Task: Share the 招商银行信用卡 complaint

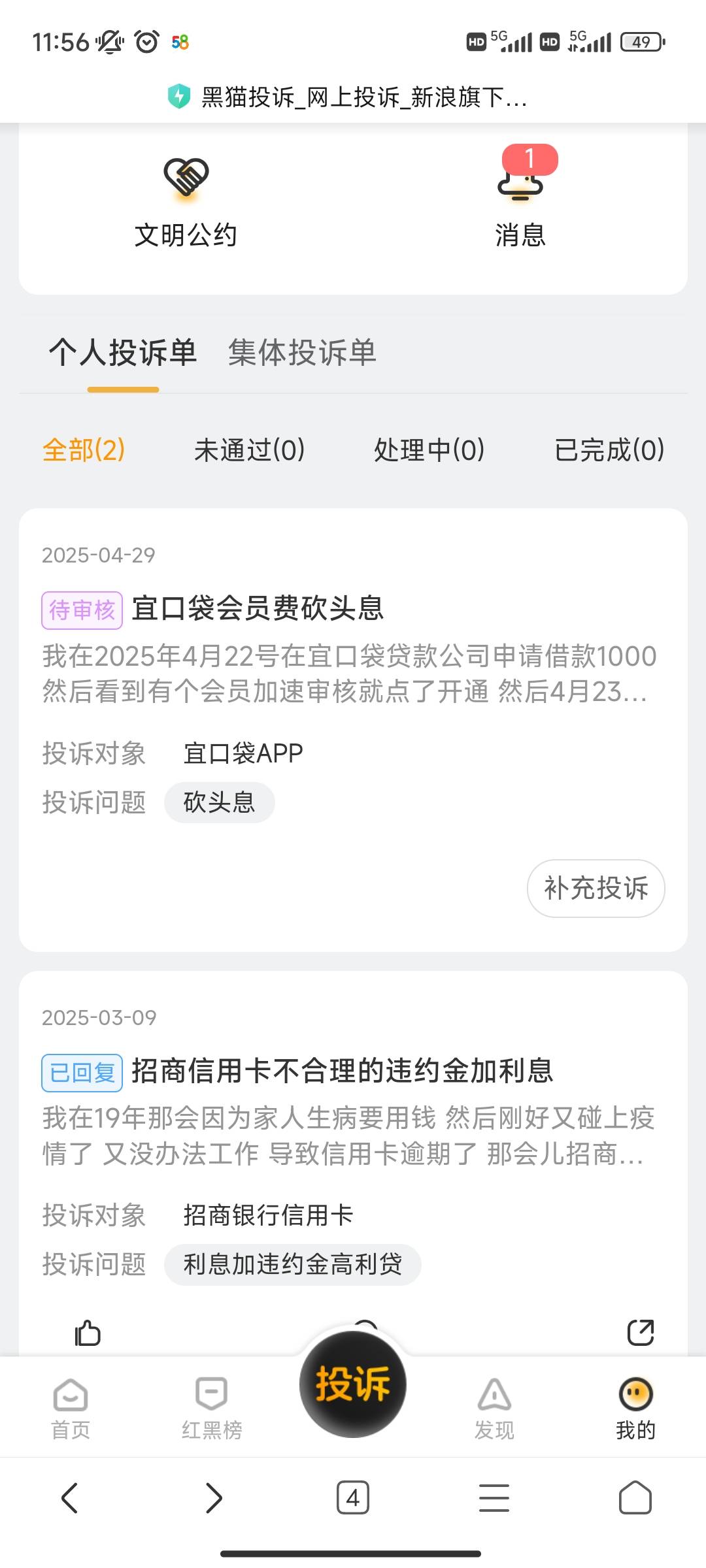Action: pos(641,1333)
